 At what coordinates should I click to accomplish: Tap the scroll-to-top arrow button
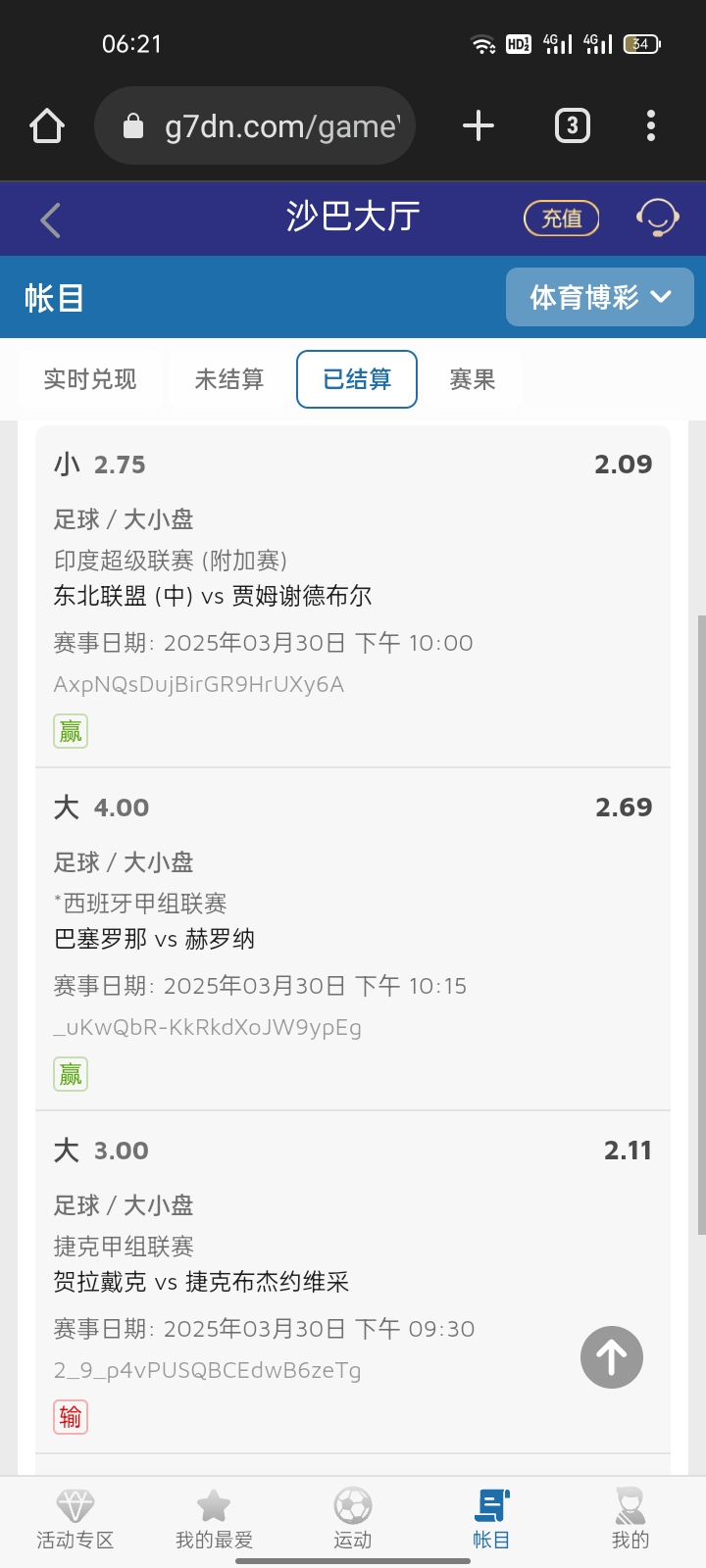[x=611, y=1357]
